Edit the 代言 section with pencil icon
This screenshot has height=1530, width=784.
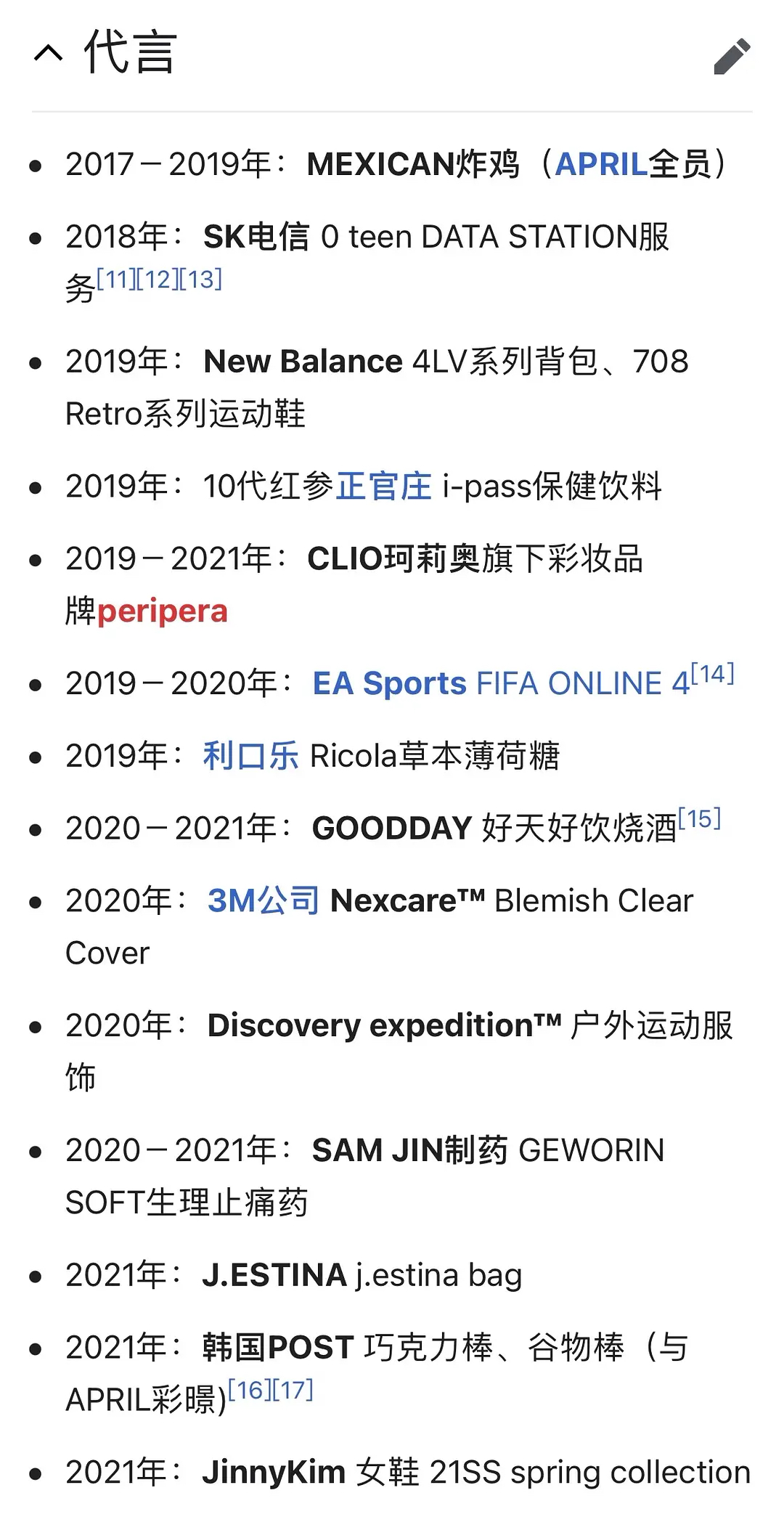732,56
